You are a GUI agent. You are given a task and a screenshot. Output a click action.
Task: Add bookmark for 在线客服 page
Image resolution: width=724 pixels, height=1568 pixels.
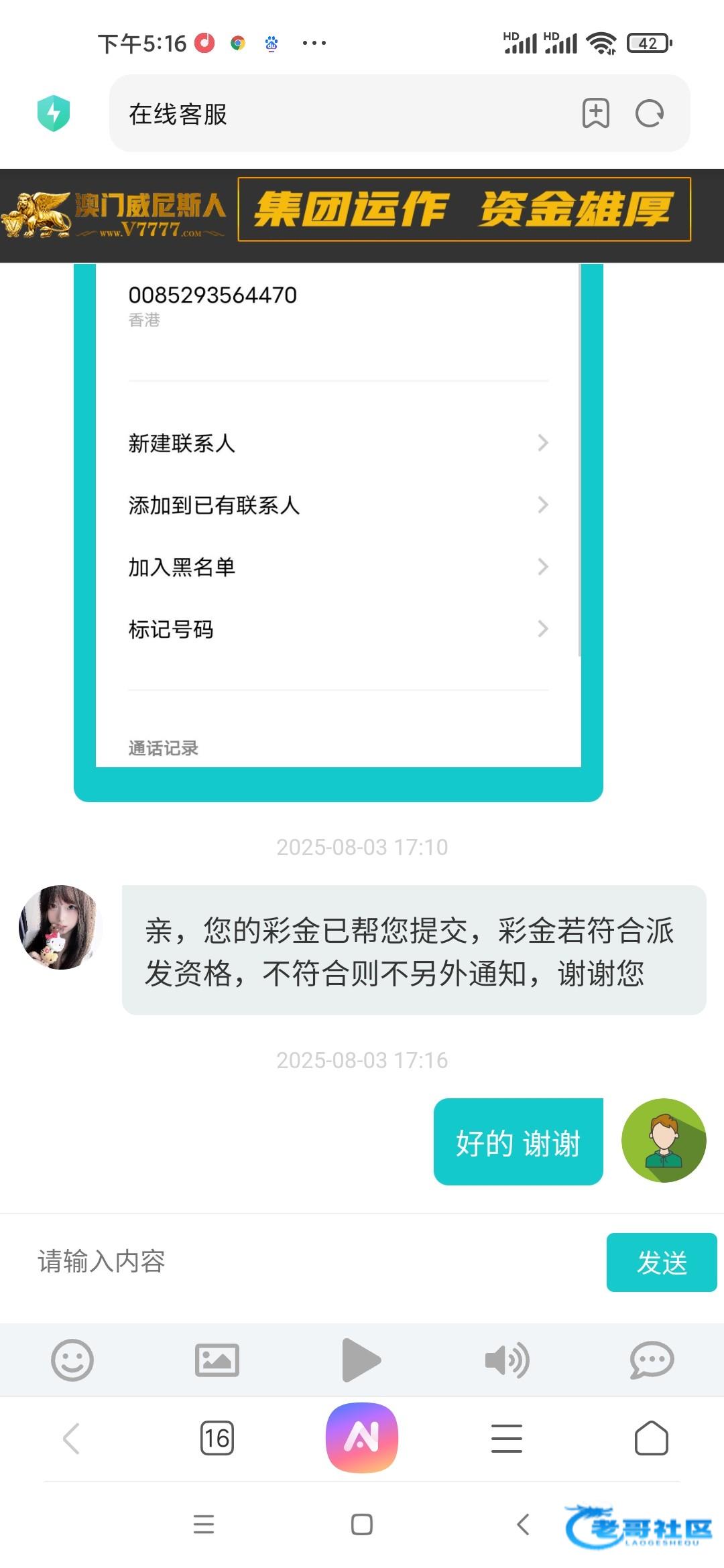[x=595, y=113]
